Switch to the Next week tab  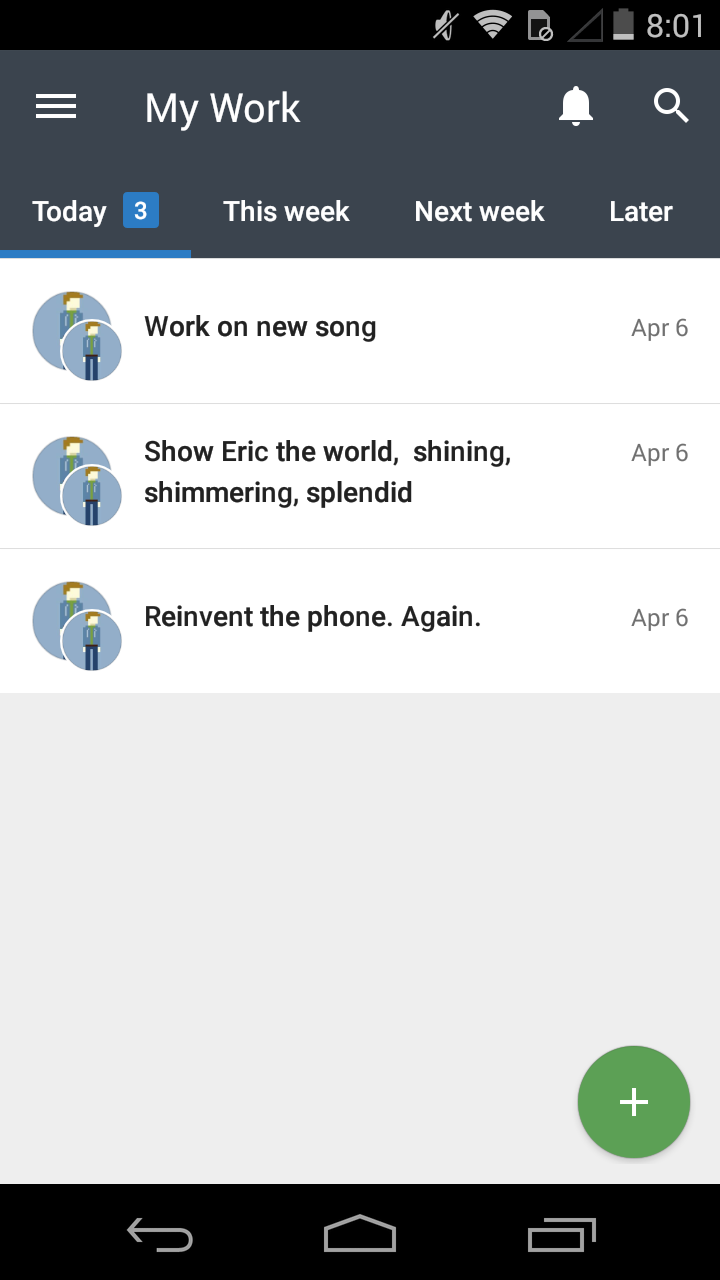[x=479, y=212]
